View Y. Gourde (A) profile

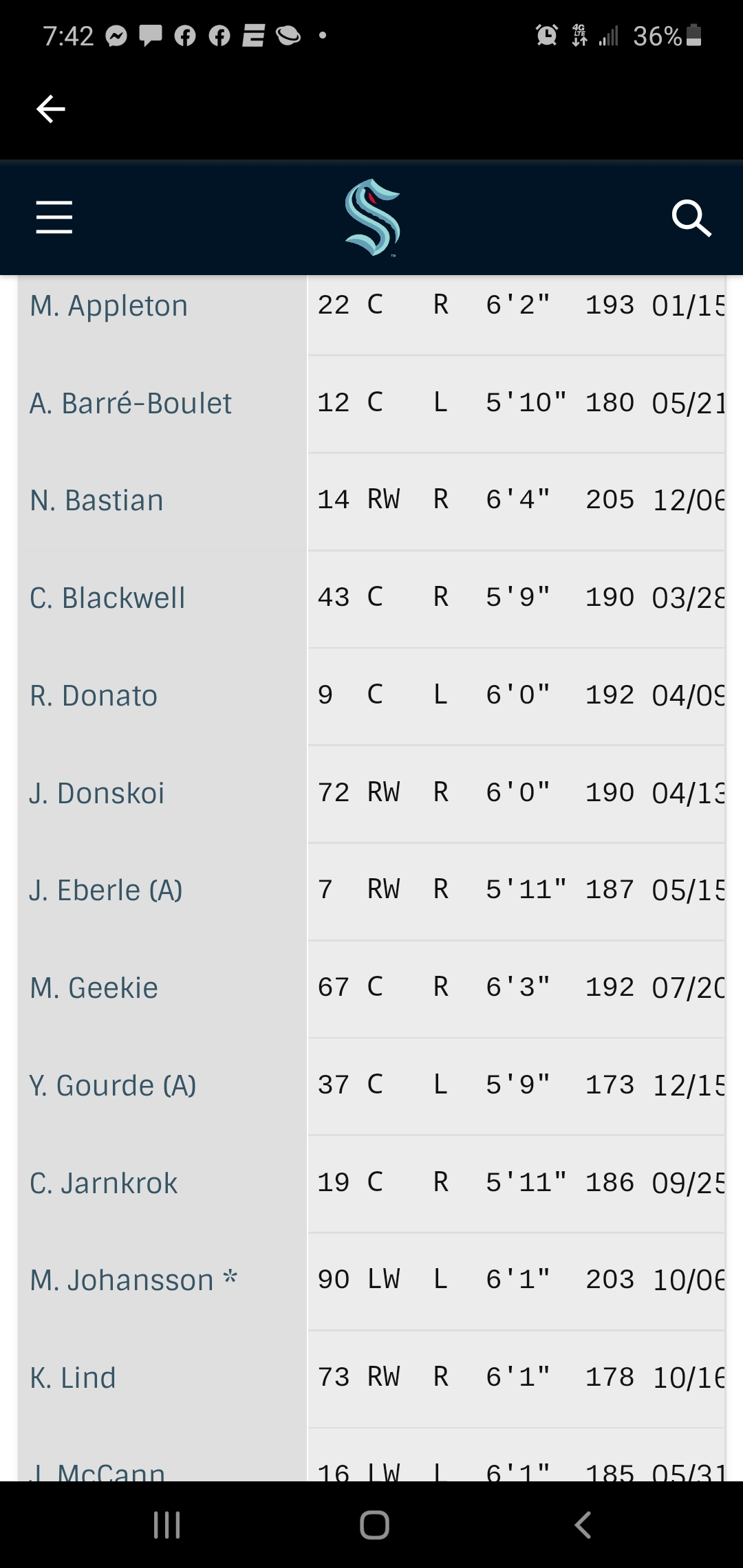[113, 1086]
